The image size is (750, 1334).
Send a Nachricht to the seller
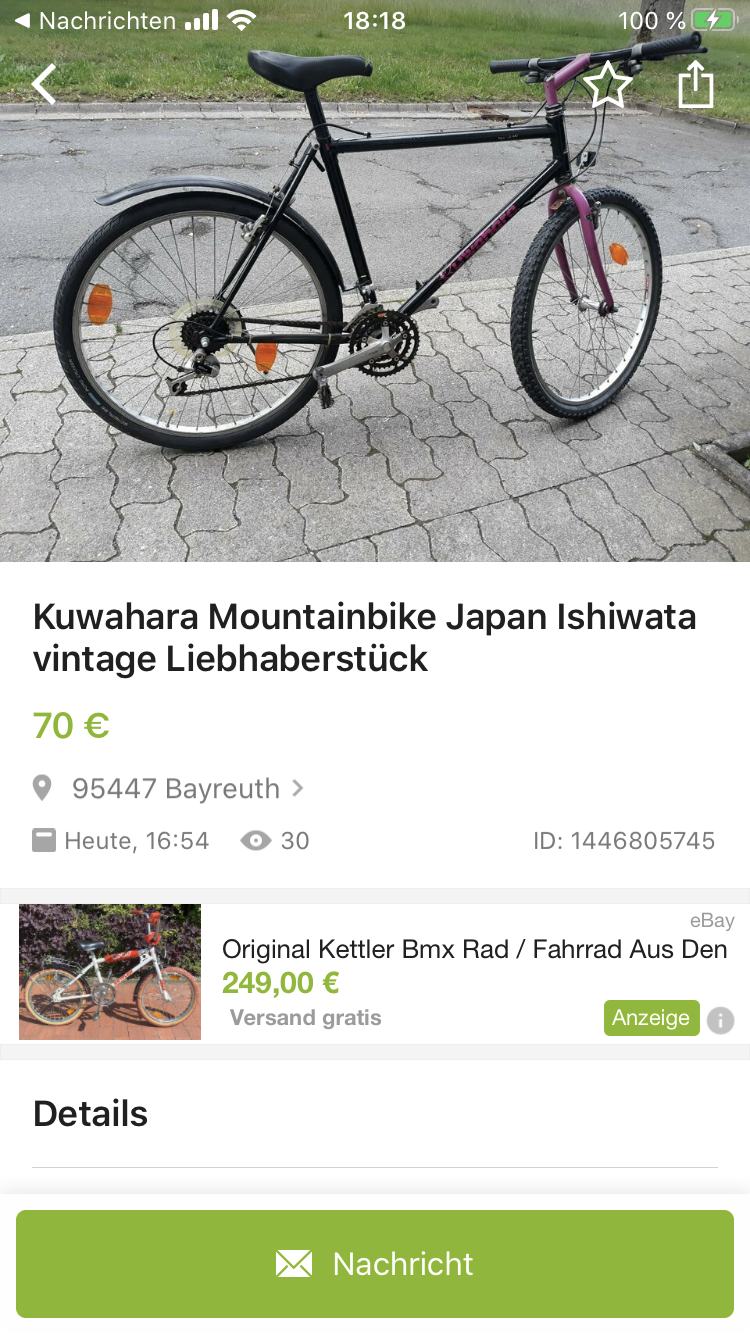[375, 1264]
